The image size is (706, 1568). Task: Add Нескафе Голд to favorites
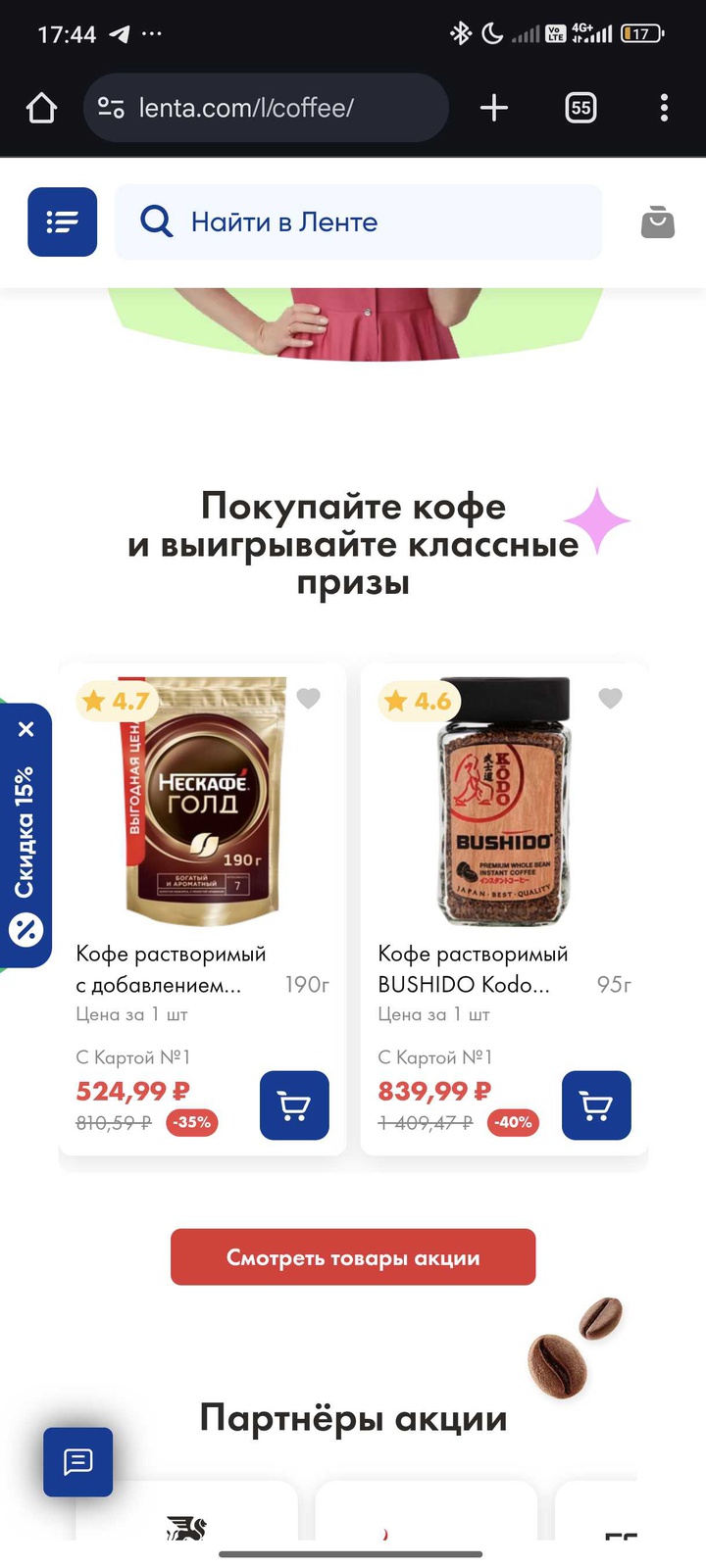[308, 698]
